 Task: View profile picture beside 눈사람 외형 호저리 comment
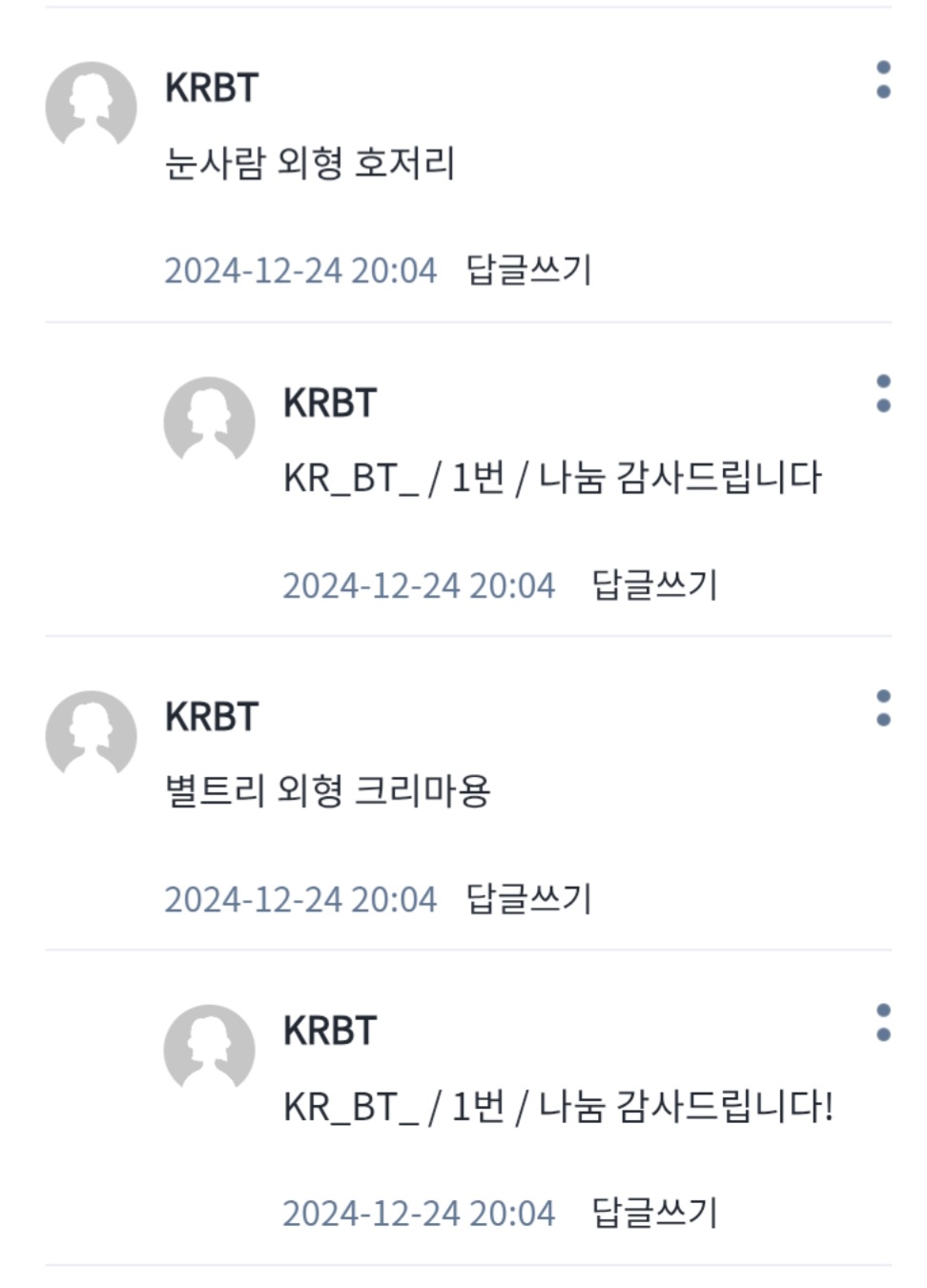[x=92, y=105]
